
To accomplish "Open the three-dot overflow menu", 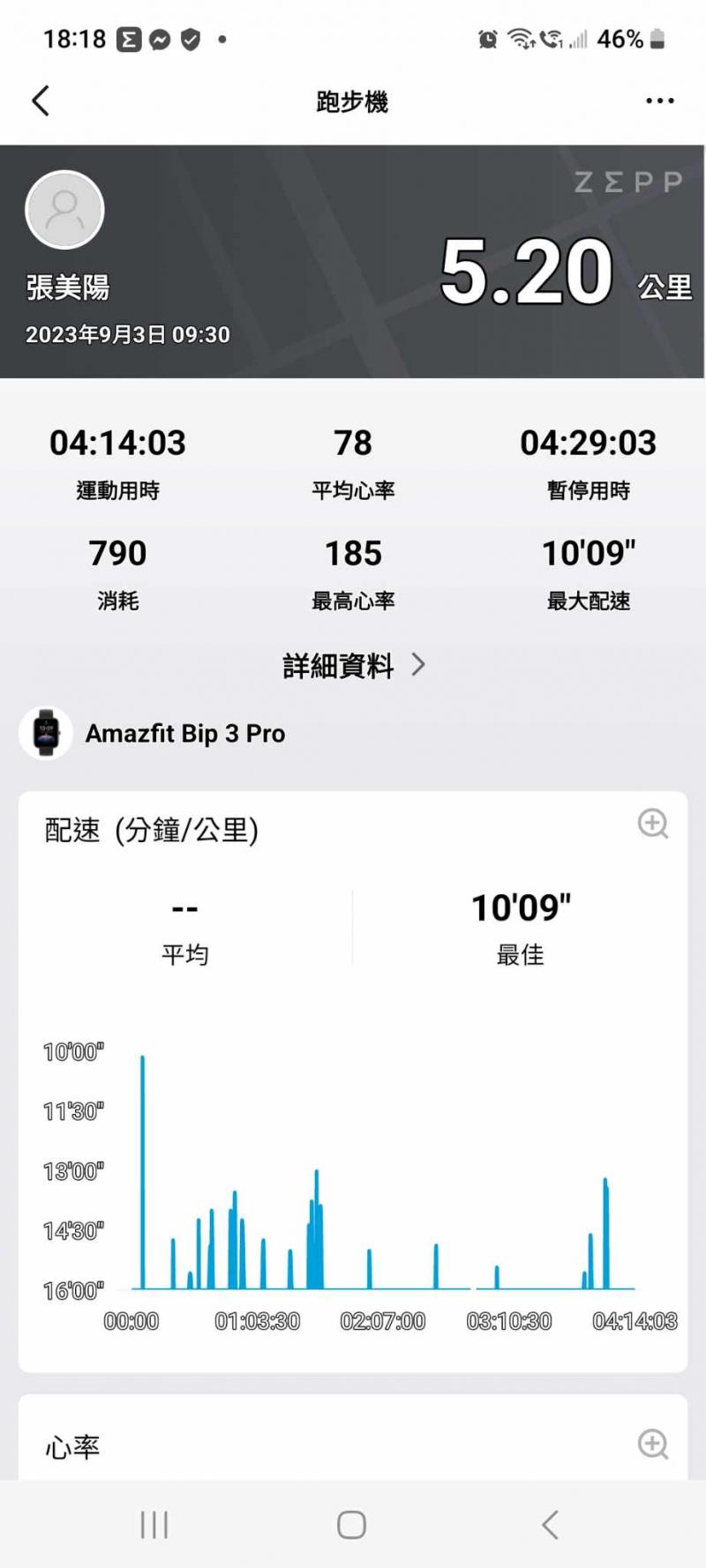I will click(659, 101).
